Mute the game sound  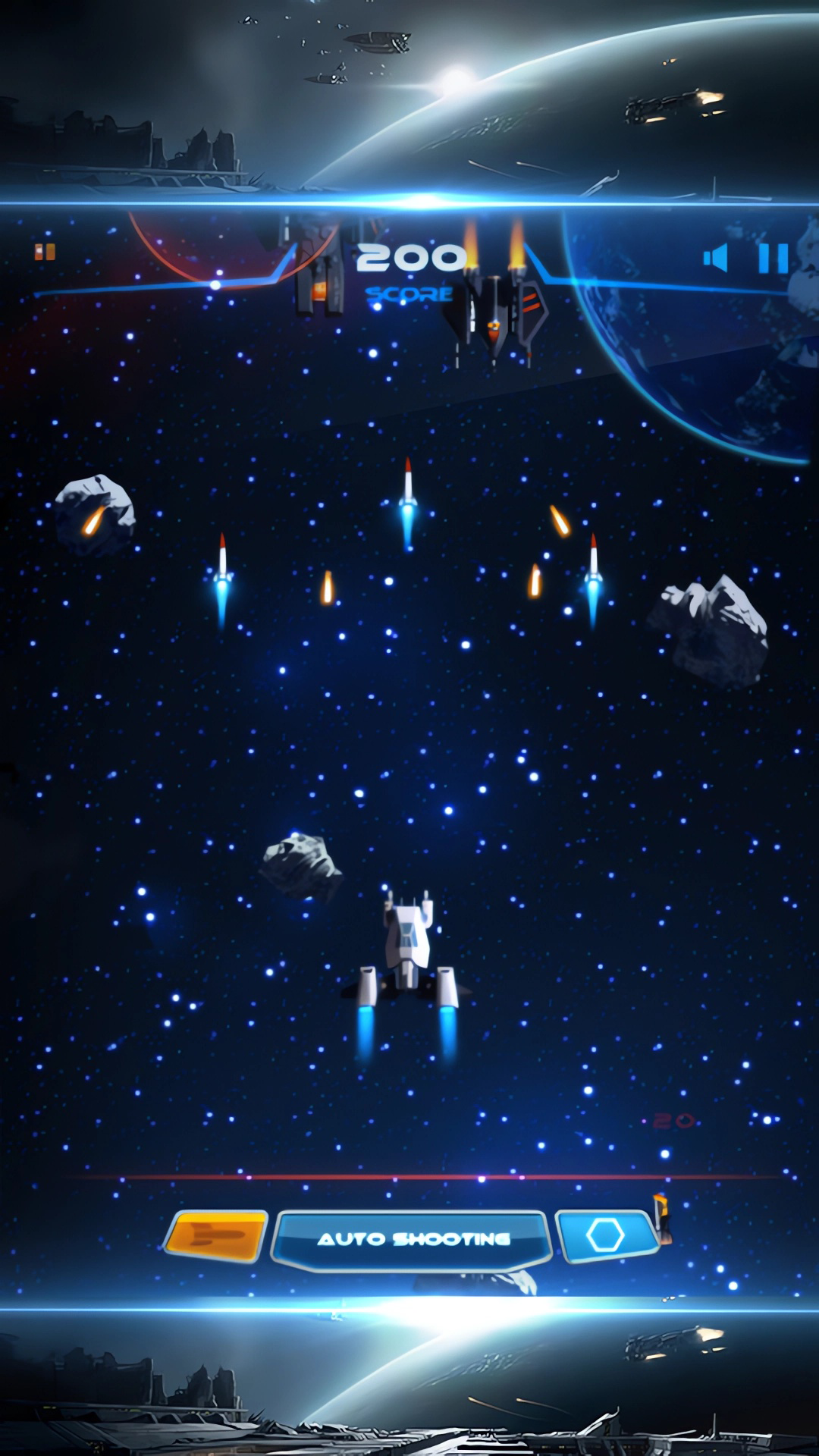click(x=715, y=258)
